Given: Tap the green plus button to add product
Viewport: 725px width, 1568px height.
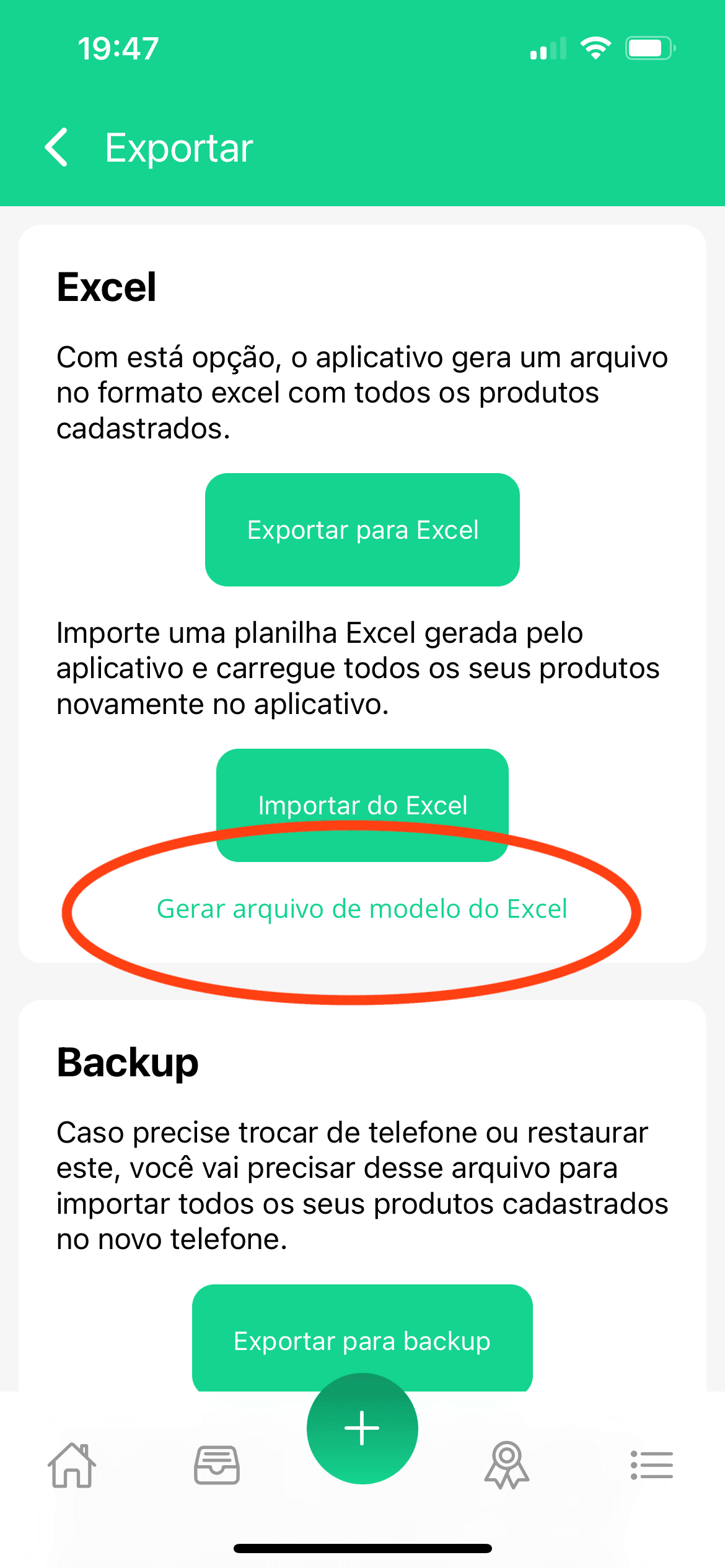Looking at the screenshot, I should 362,1427.
